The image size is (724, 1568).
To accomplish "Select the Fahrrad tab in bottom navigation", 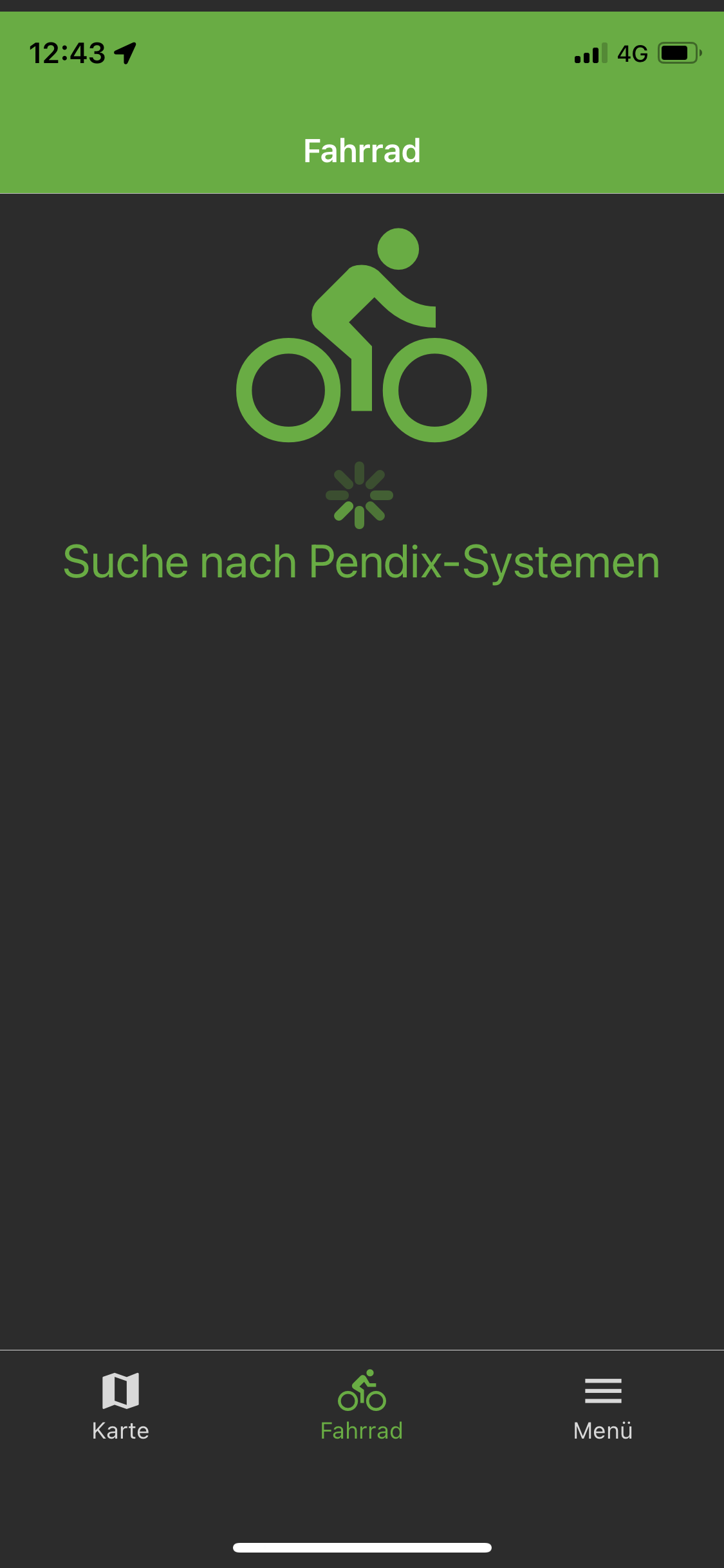I will coord(362,1406).
